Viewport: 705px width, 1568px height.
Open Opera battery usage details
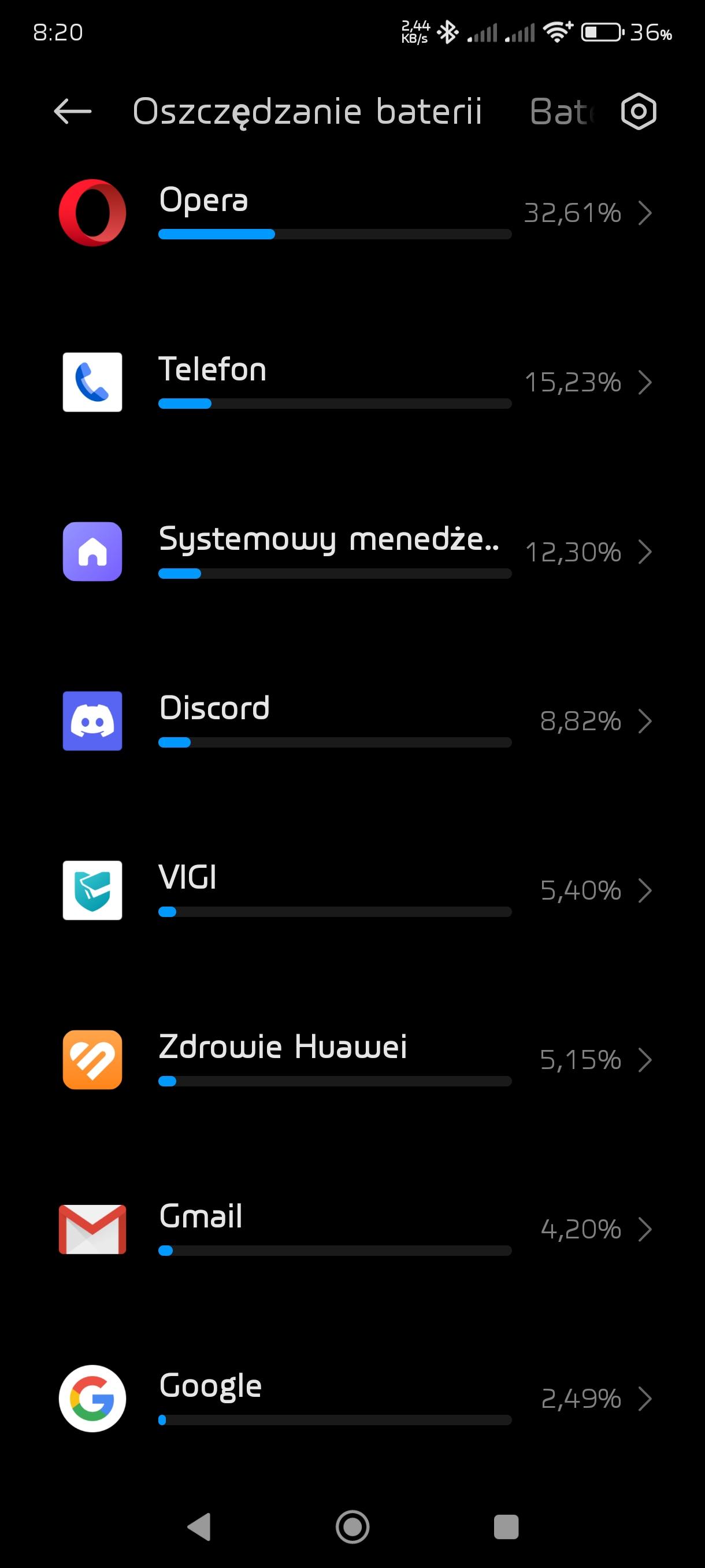click(x=353, y=213)
